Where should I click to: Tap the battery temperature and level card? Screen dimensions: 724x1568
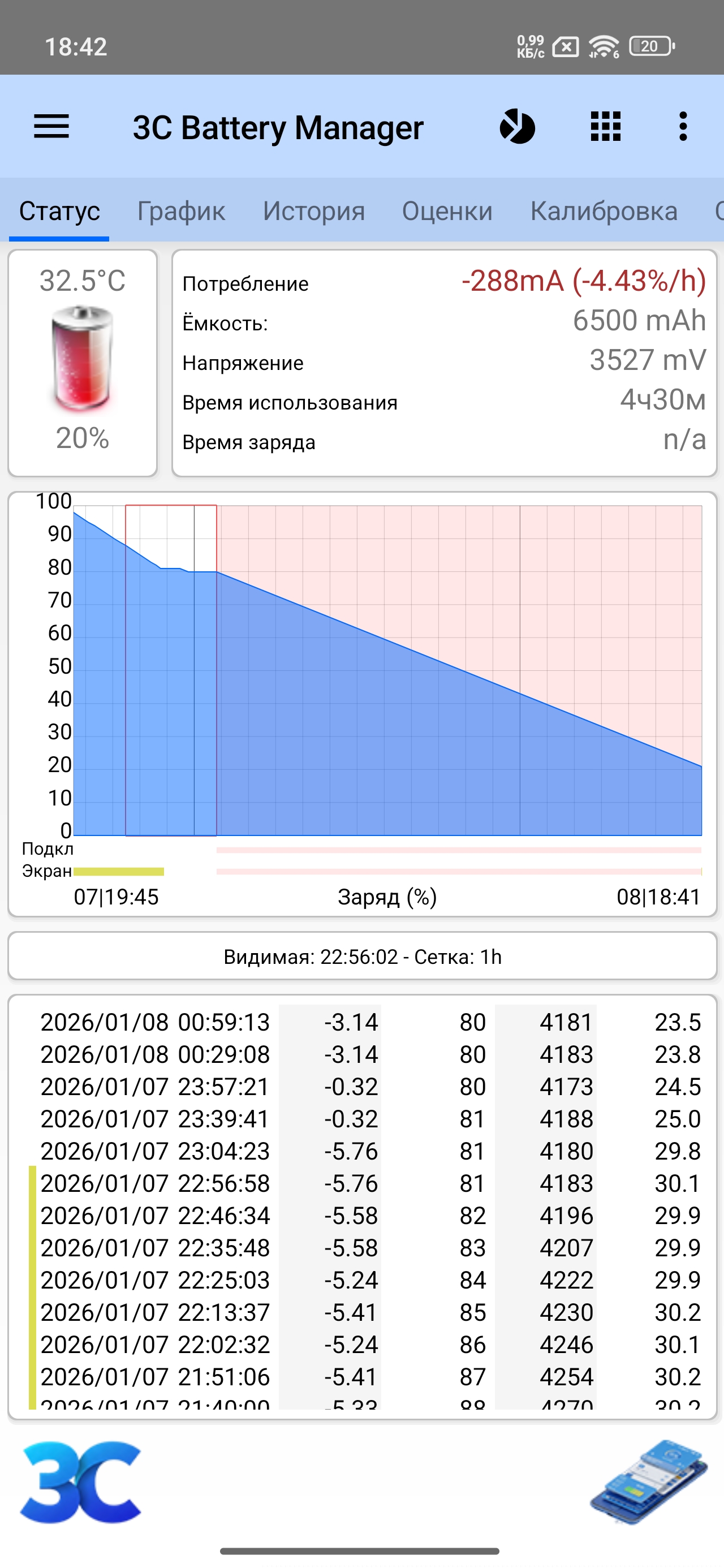[82, 363]
